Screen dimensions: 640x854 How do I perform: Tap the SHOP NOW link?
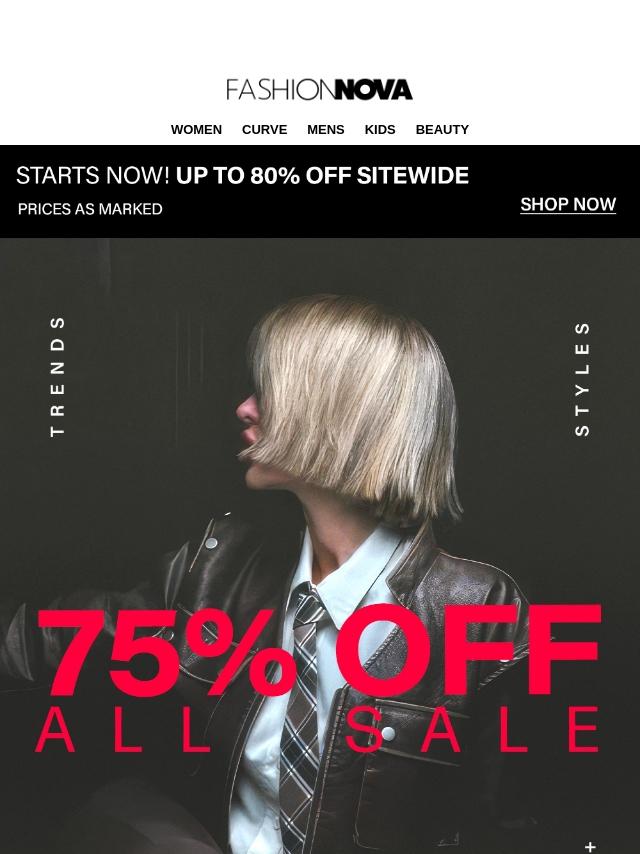tap(567, 204)
